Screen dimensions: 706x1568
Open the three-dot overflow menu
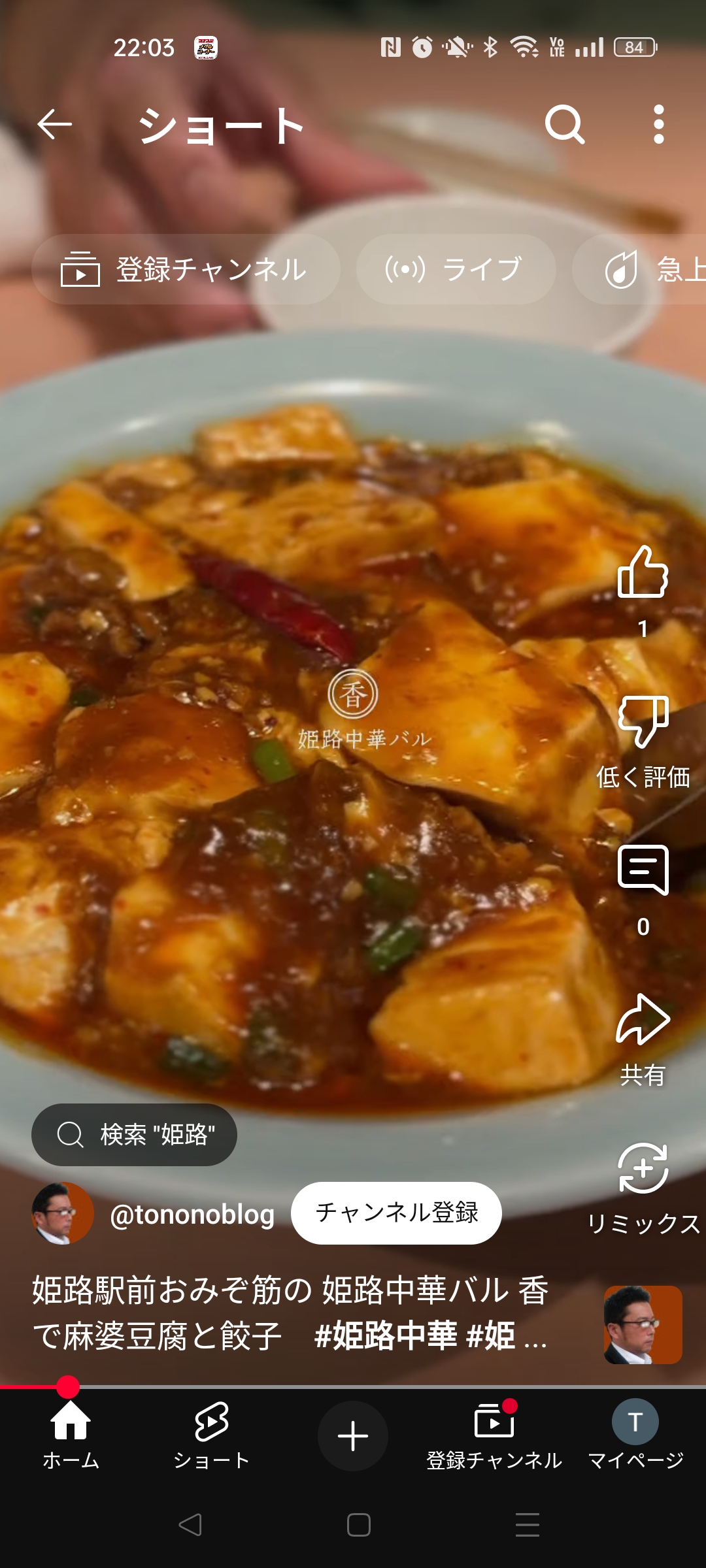point(658,124)
